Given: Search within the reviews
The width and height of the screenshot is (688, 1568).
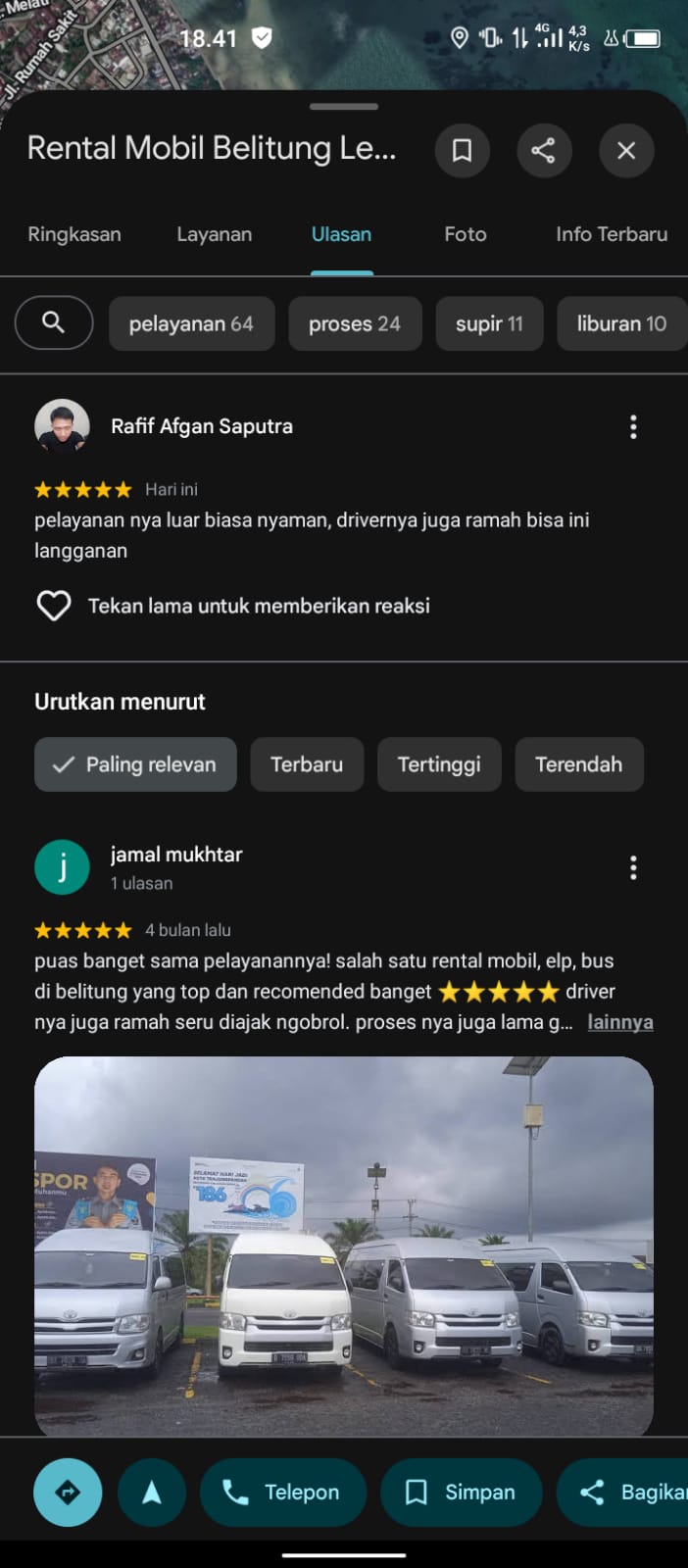Looking at the screenshot, I should pos(54,322).
